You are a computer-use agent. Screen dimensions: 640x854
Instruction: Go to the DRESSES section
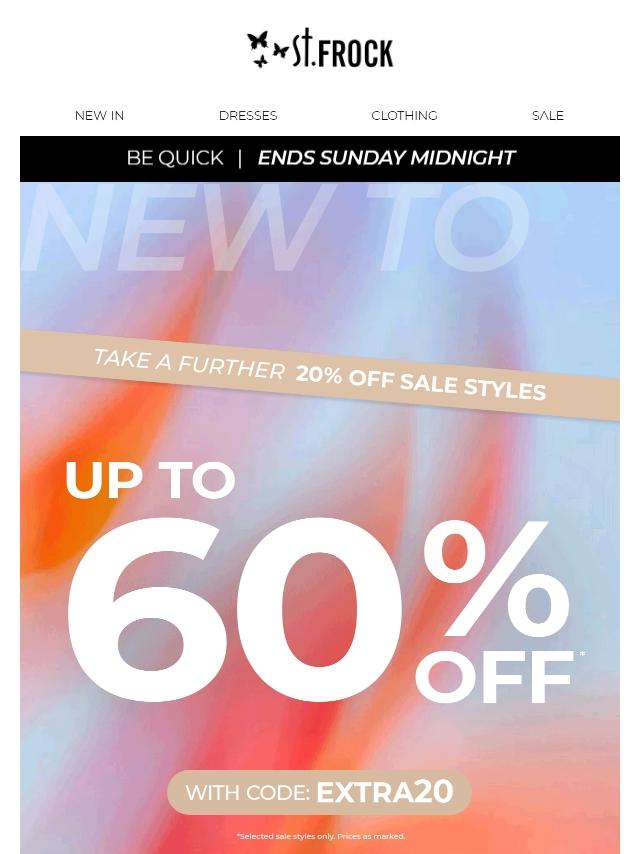click(x=248, y=116)
